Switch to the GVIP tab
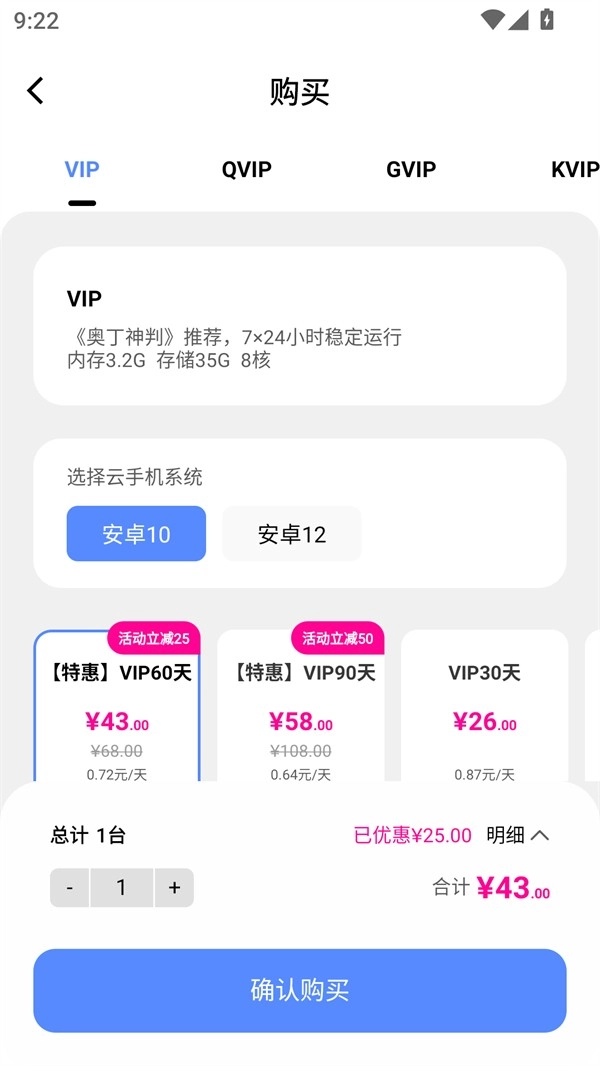Viewport: 600px width, 1066px height. tap(411, 170)
